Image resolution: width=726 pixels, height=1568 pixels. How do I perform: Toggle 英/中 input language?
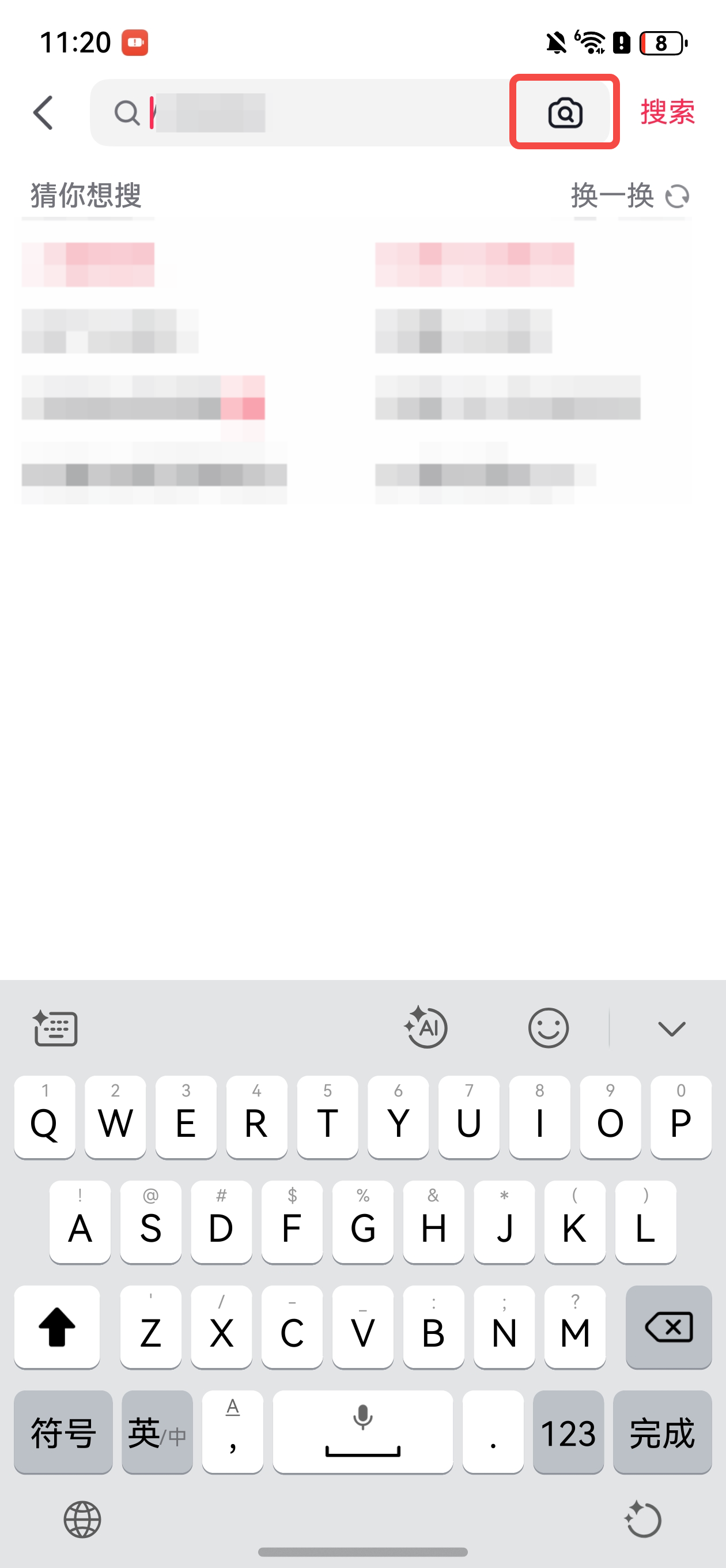pos(157,1433)
